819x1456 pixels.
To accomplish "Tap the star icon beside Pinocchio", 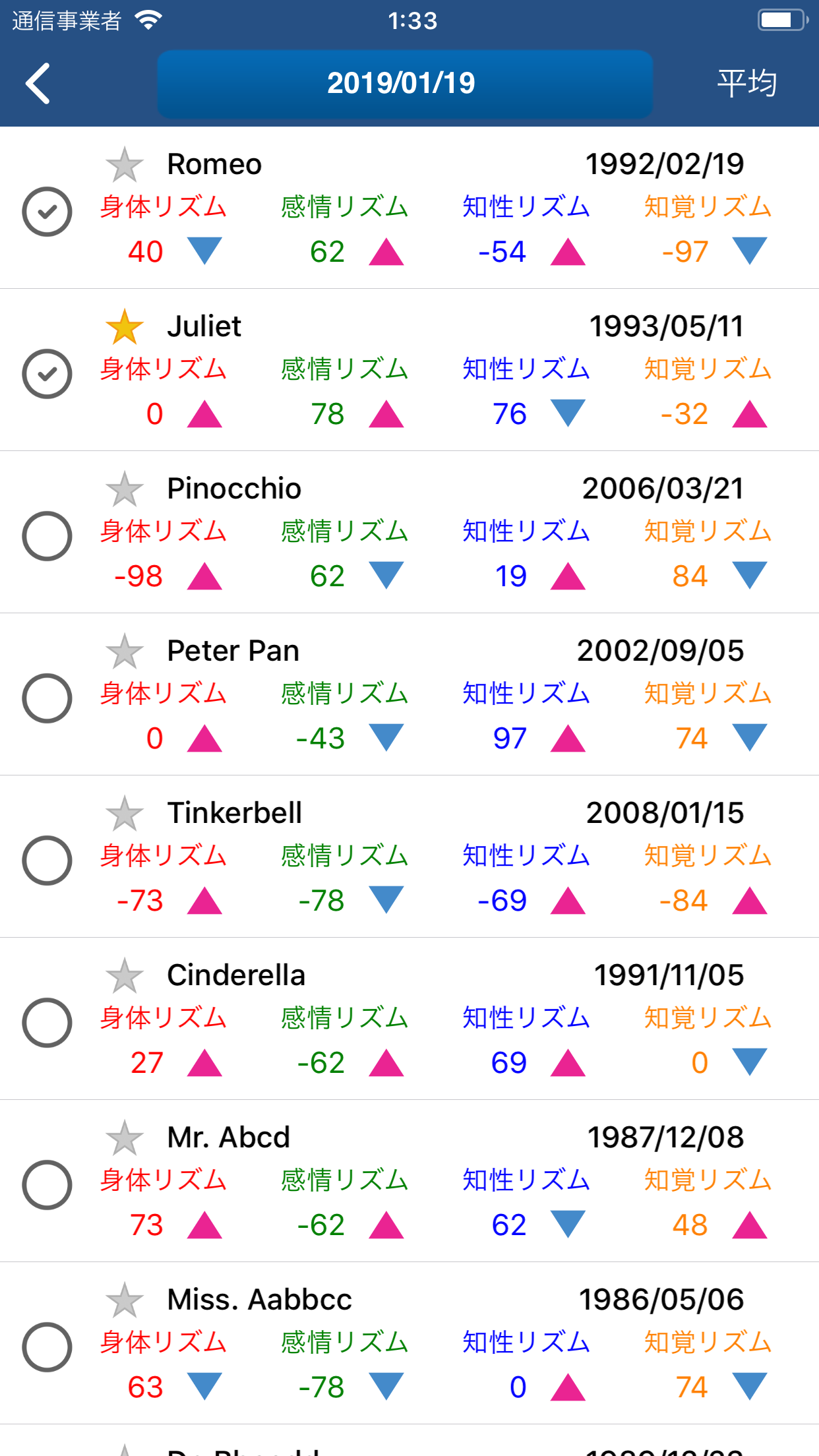I will [125, 488].
